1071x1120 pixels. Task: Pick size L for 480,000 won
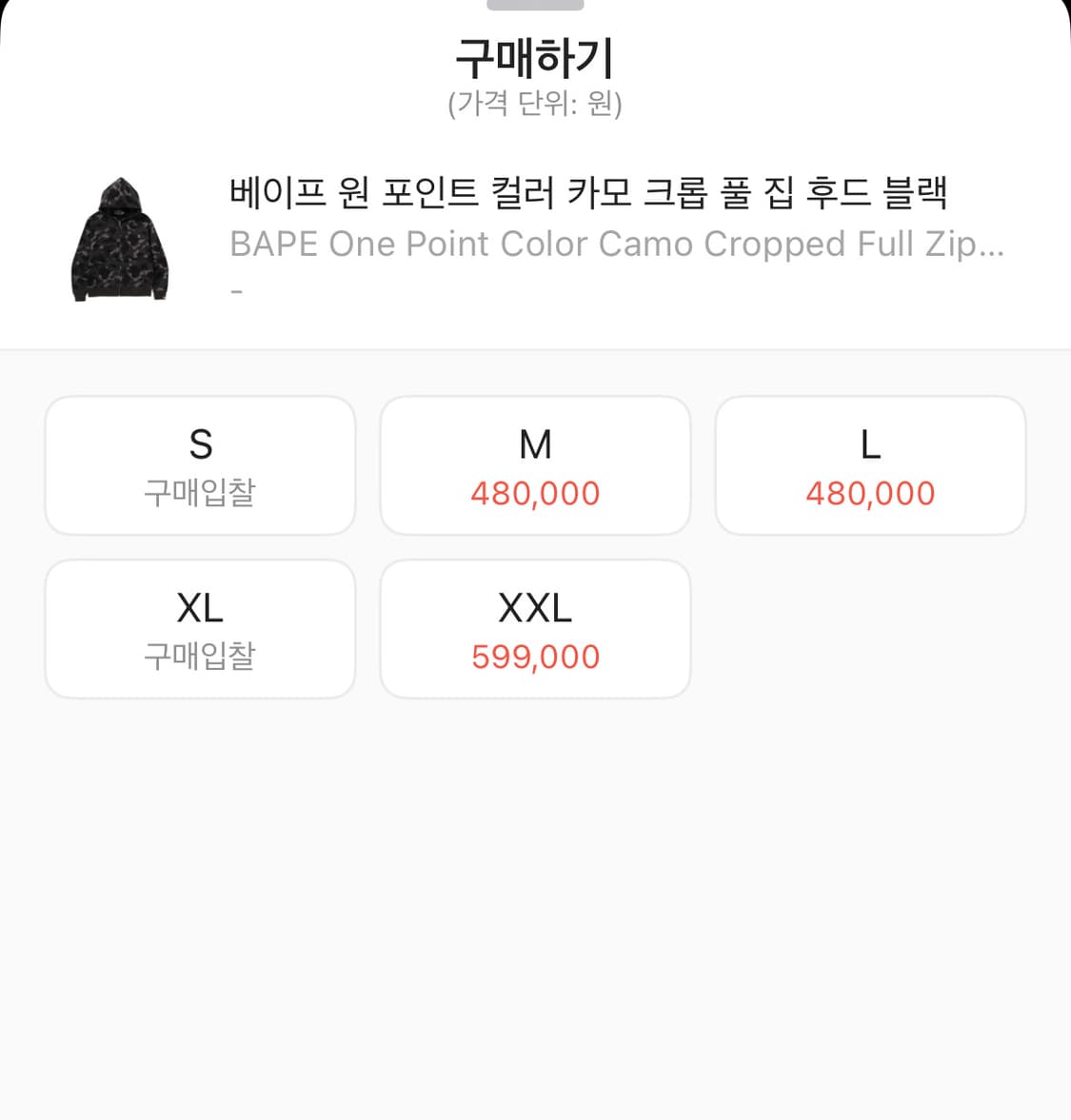click(869, 464)
